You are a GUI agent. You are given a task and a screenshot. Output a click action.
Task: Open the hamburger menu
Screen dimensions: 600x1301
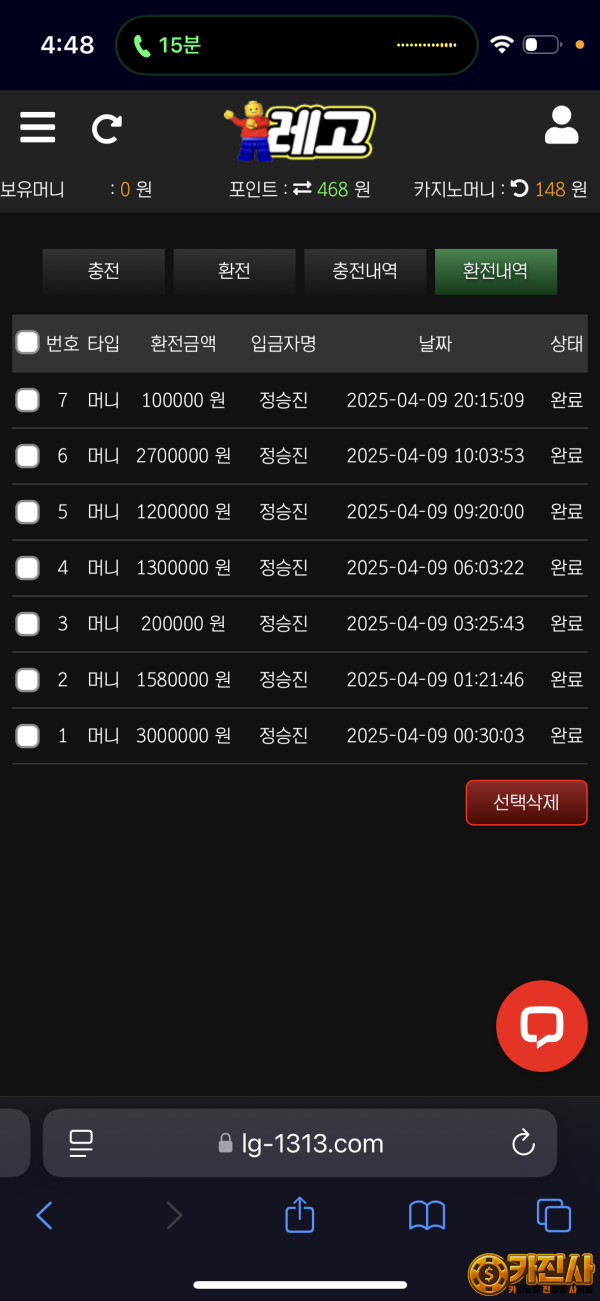coord(38,128)
